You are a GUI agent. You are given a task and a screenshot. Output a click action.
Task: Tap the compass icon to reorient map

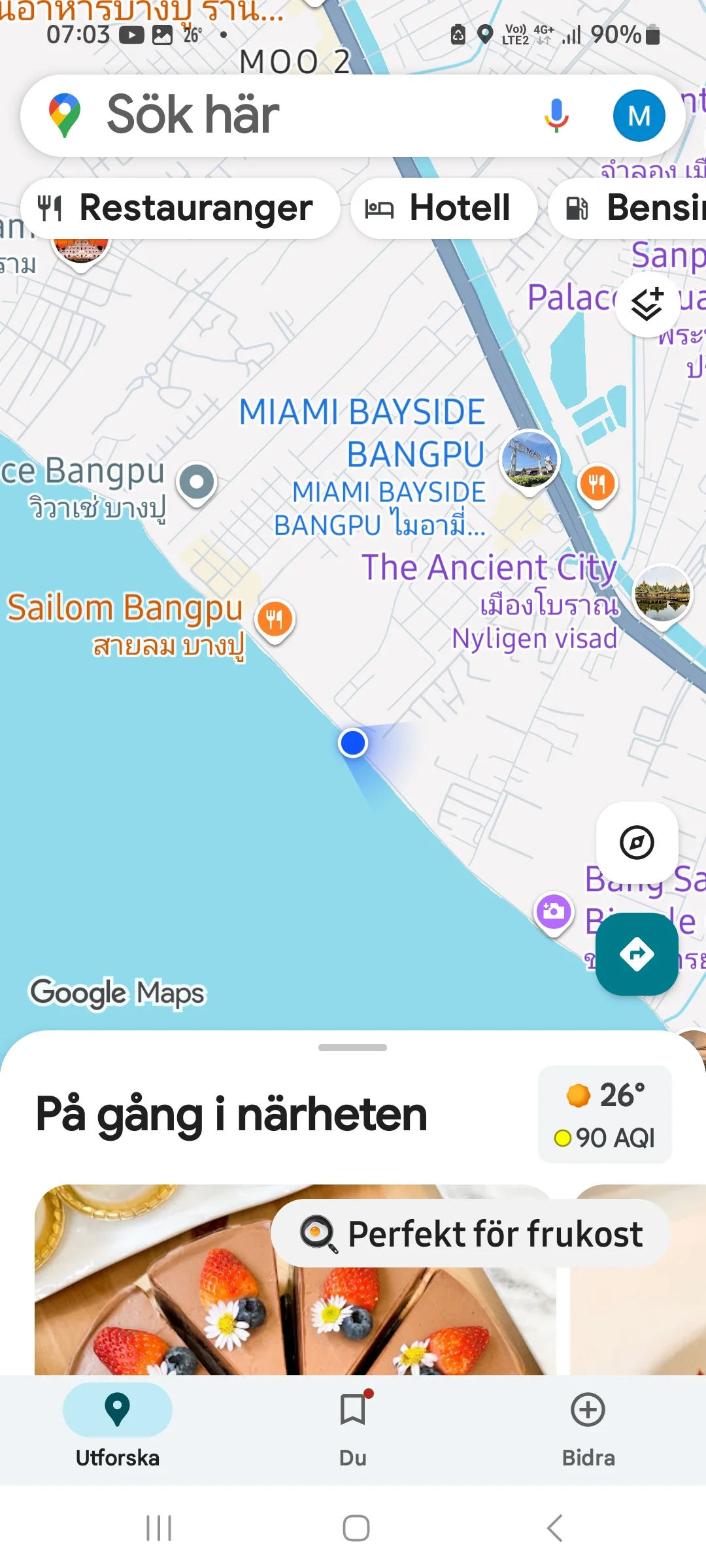[x=637, y=842]
